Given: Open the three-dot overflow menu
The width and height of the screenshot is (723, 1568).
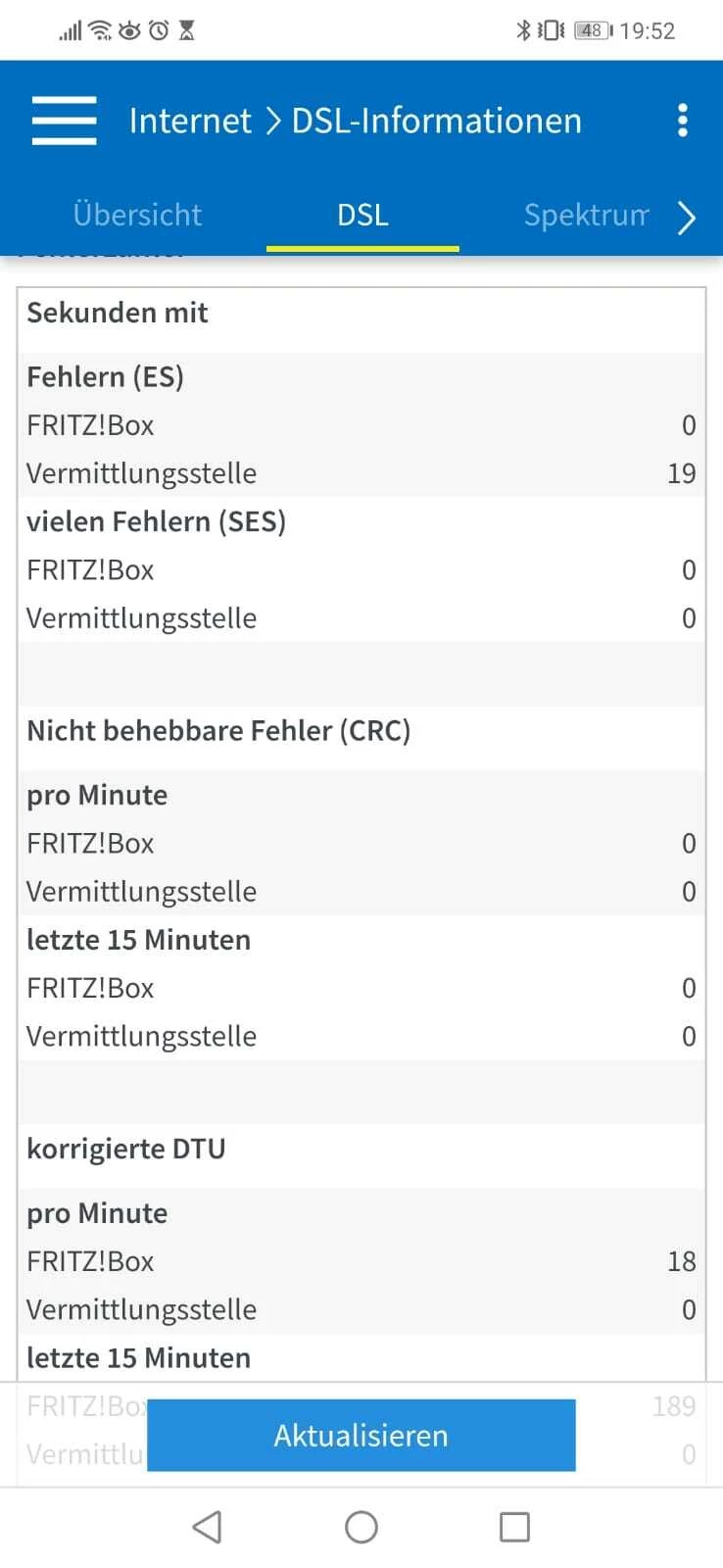Looking at the screenshot, I should [683, 121].
